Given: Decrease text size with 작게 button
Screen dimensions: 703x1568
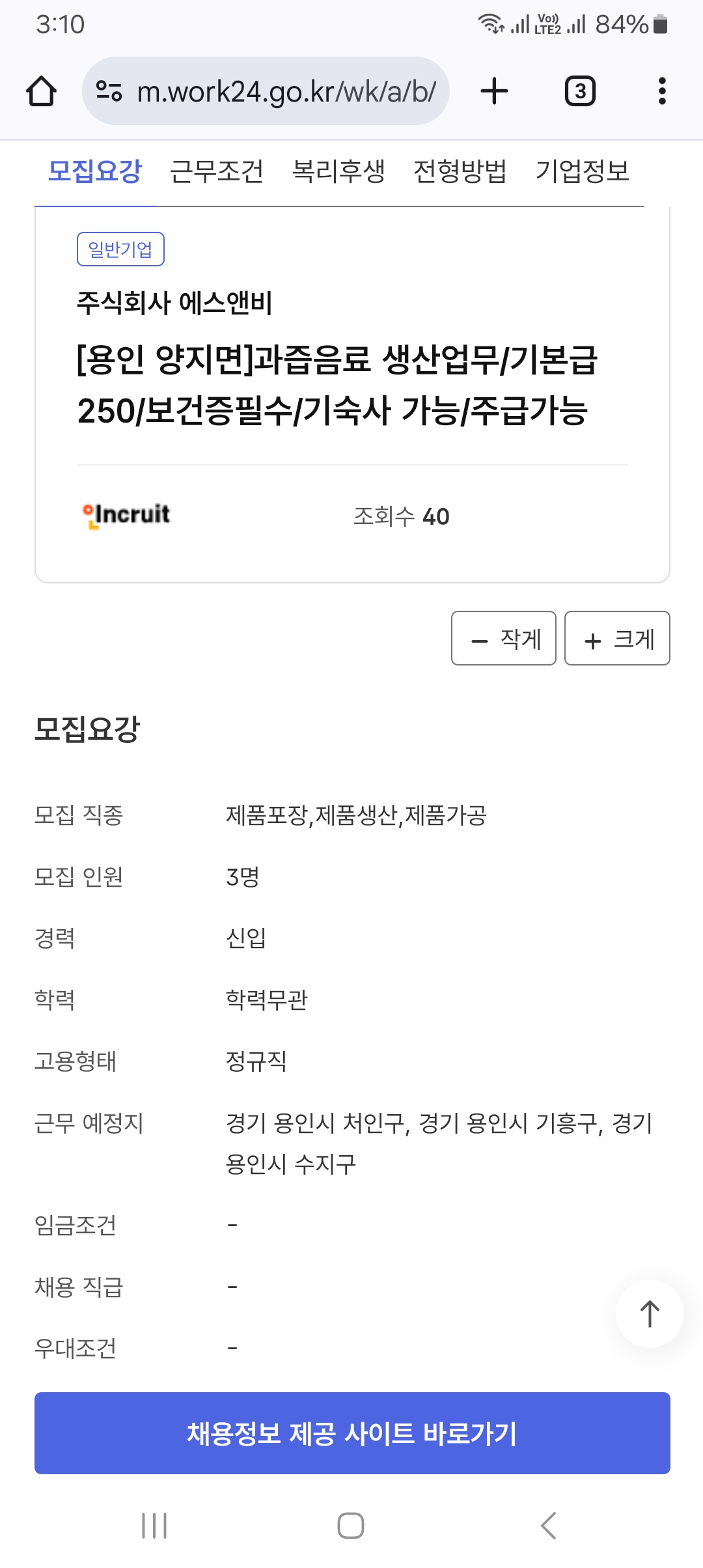Looking at the screenshot, I should 504,638.
